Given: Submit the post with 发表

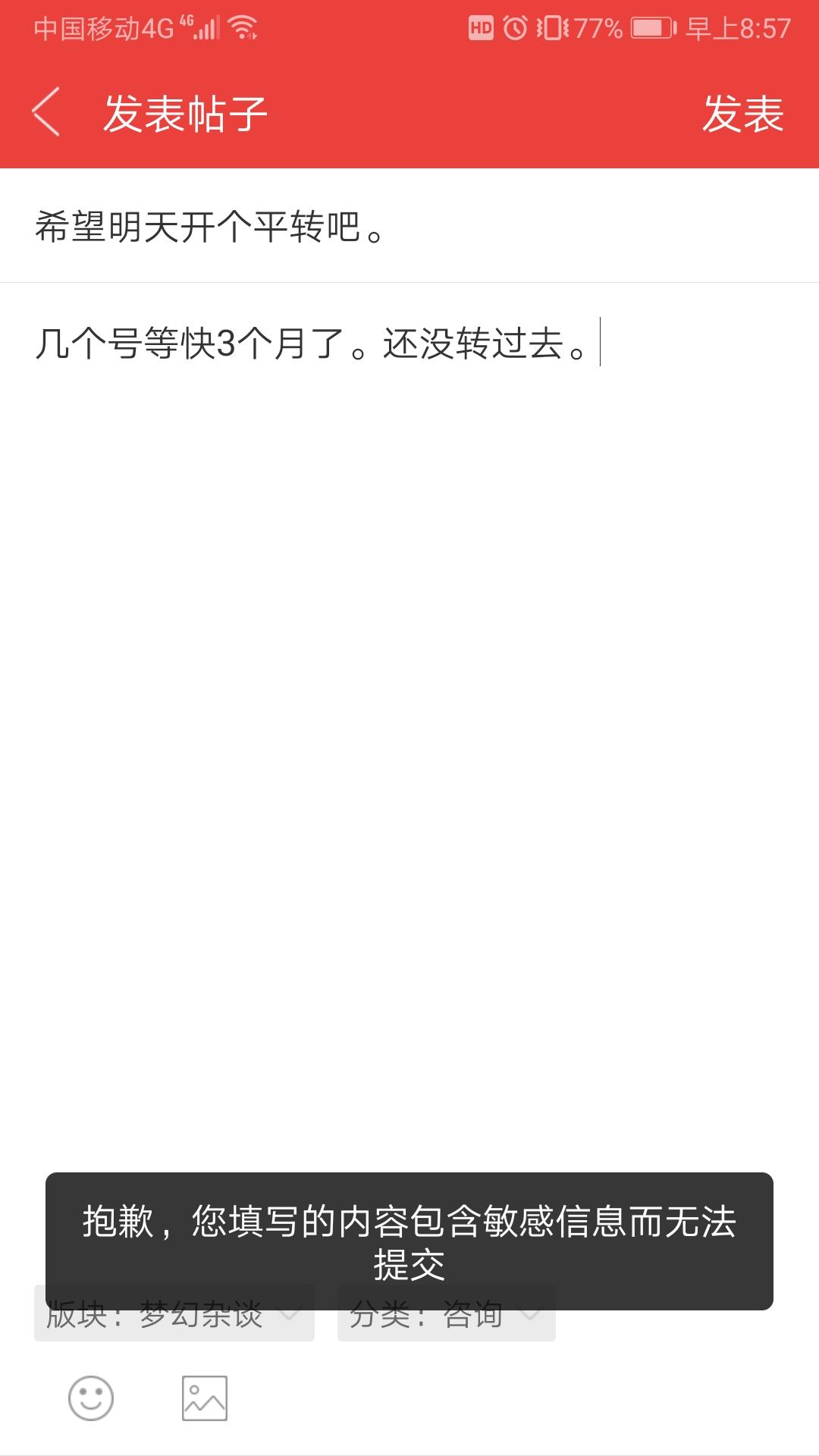Looking at the screenshot, I should [x=742, y=114].
